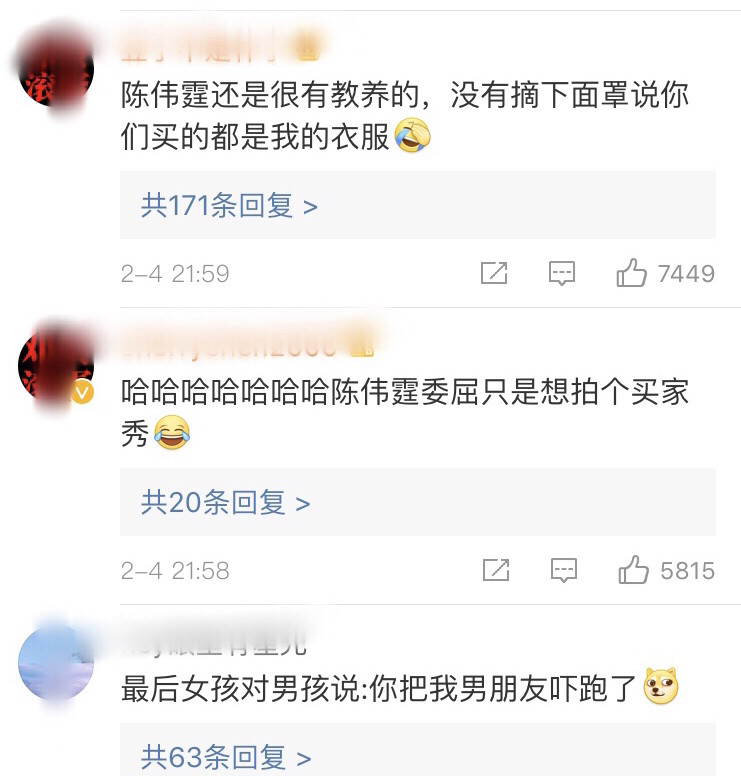Open avatar of the 没有摘下面罩 commenter
The image size is (741, 776).
tap(56, 72)
